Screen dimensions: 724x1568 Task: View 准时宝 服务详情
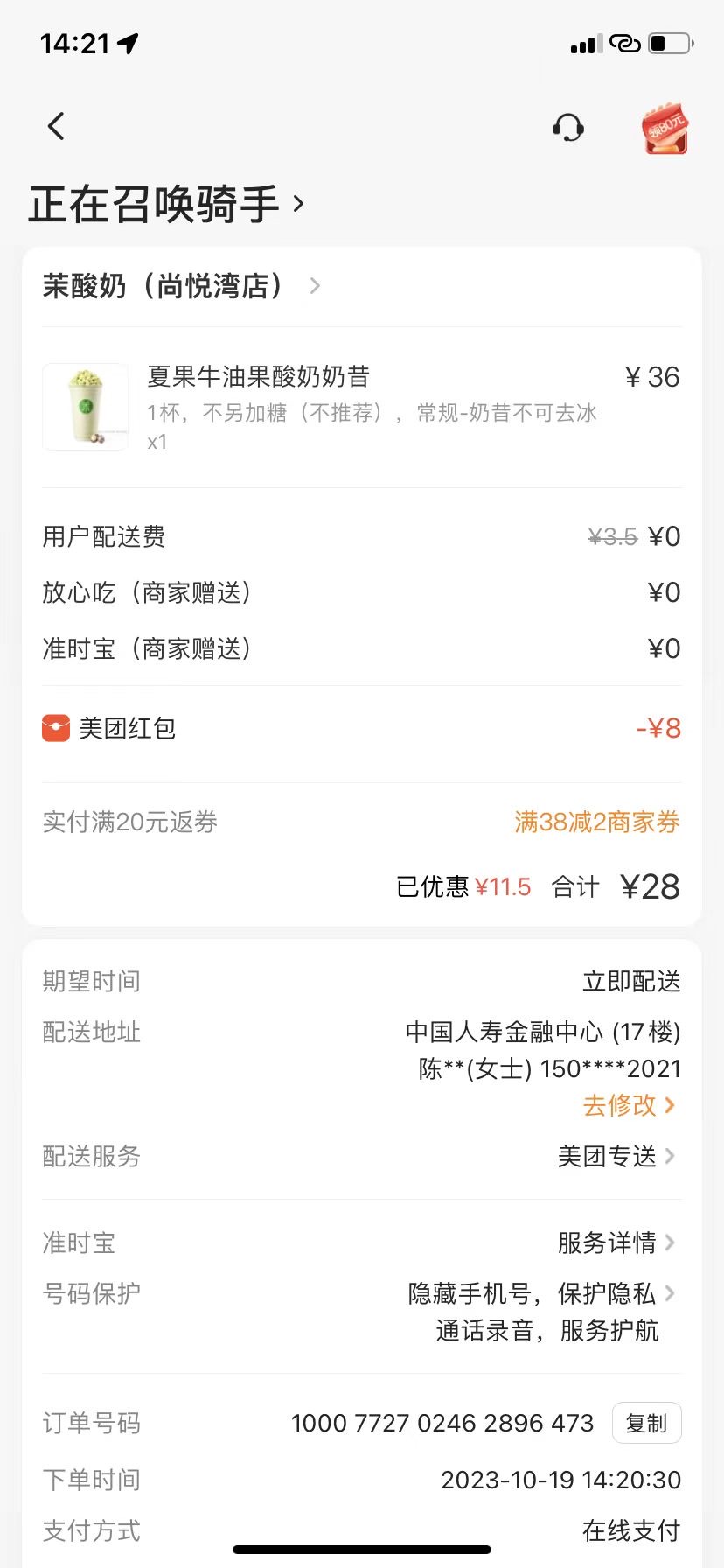click(x=616, y=1242)
